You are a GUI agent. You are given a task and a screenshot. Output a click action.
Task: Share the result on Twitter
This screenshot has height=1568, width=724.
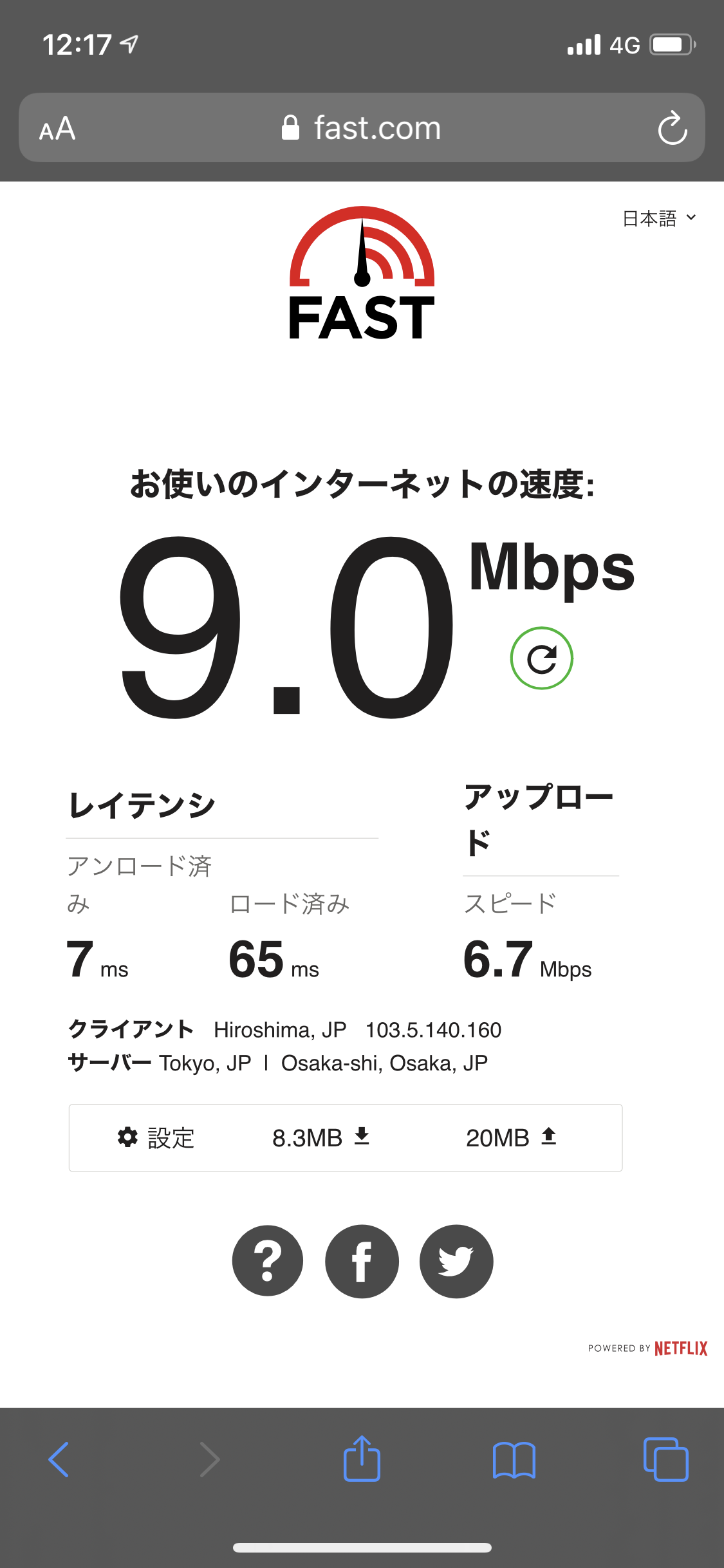tap(456, 1260)
